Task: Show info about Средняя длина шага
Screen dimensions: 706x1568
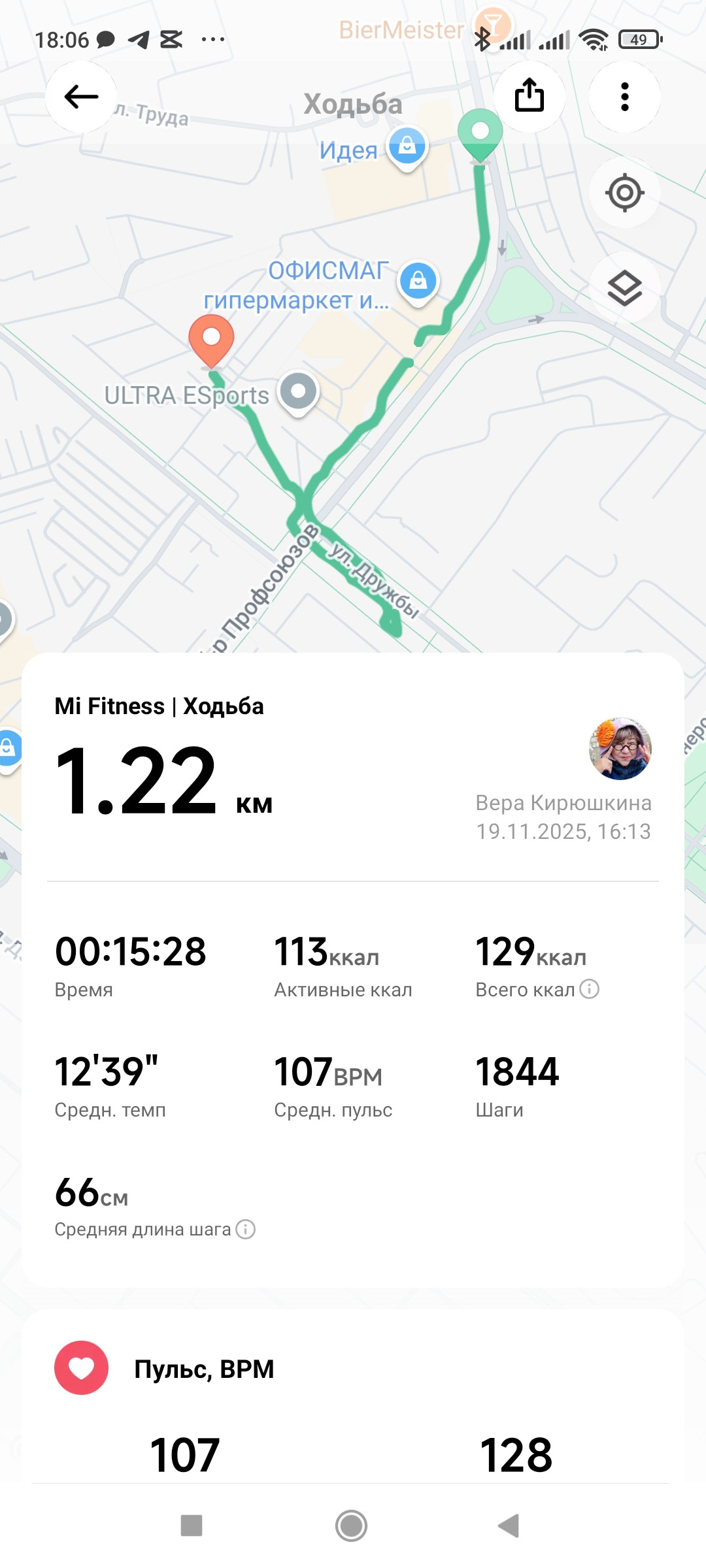Action: pos(246,1229)
